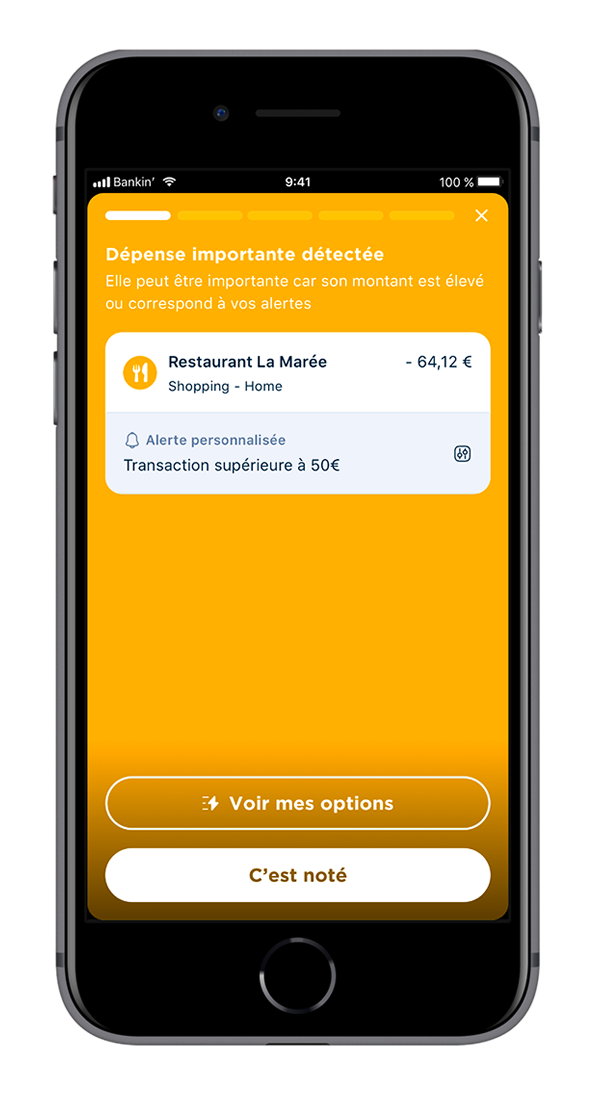The width and height of the screenshot is (600, 1100).
Task: Acknowledge with C'est noté
Action: [298, 875]
